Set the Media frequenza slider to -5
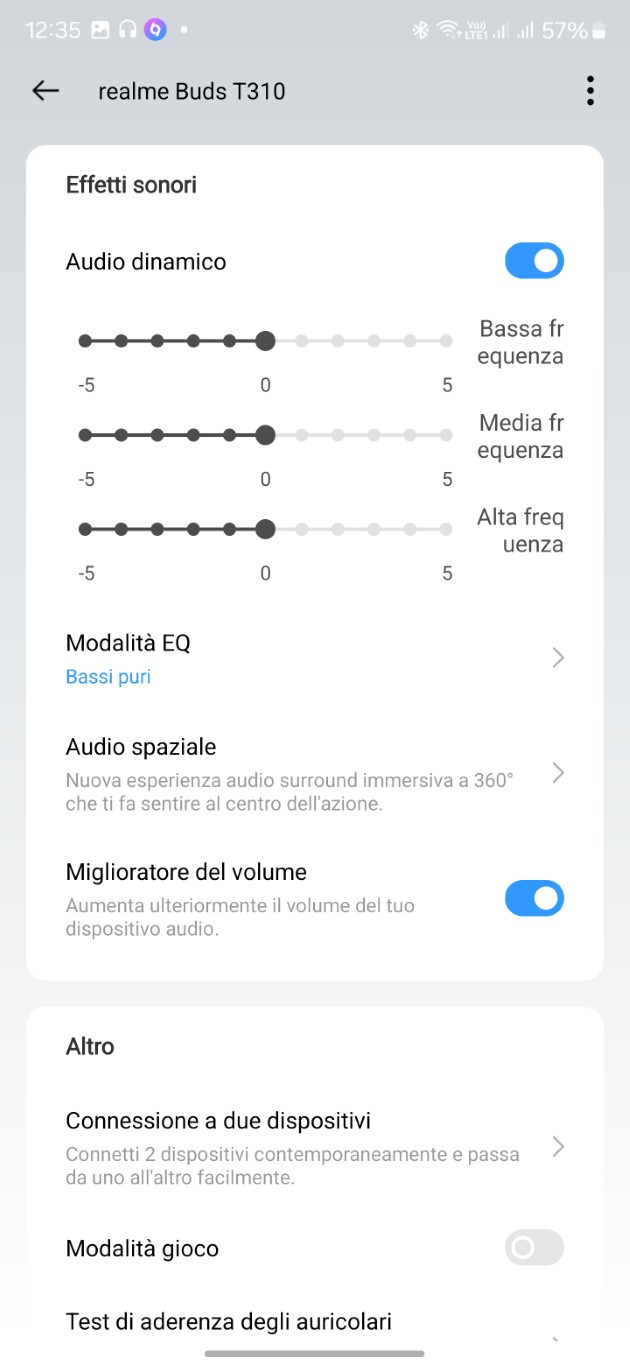Viewport: 630px width, 1366px height. click(x=85, y=435)
